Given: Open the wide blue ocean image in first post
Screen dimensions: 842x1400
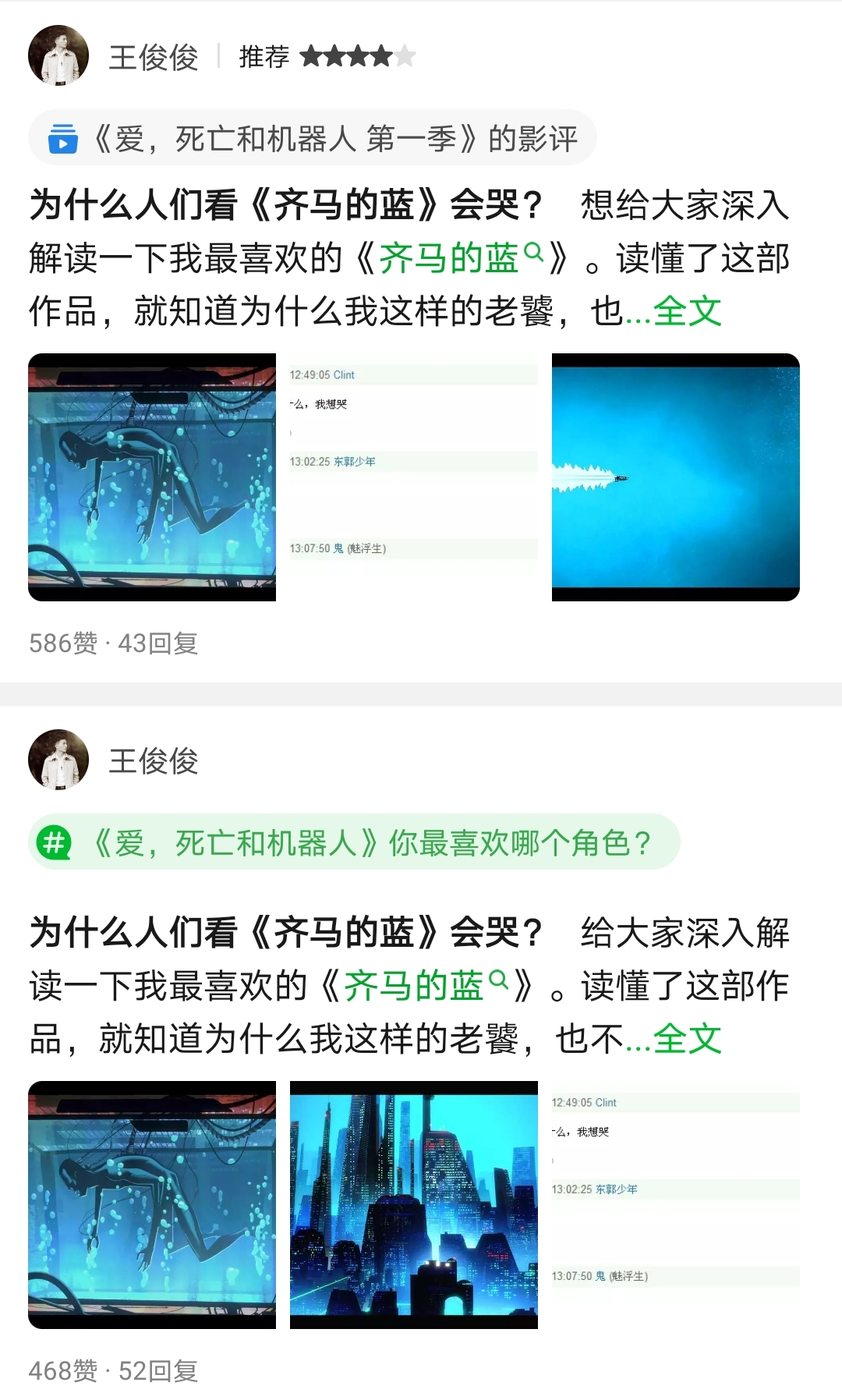Looking at the screenshot, I should [675, 477].
